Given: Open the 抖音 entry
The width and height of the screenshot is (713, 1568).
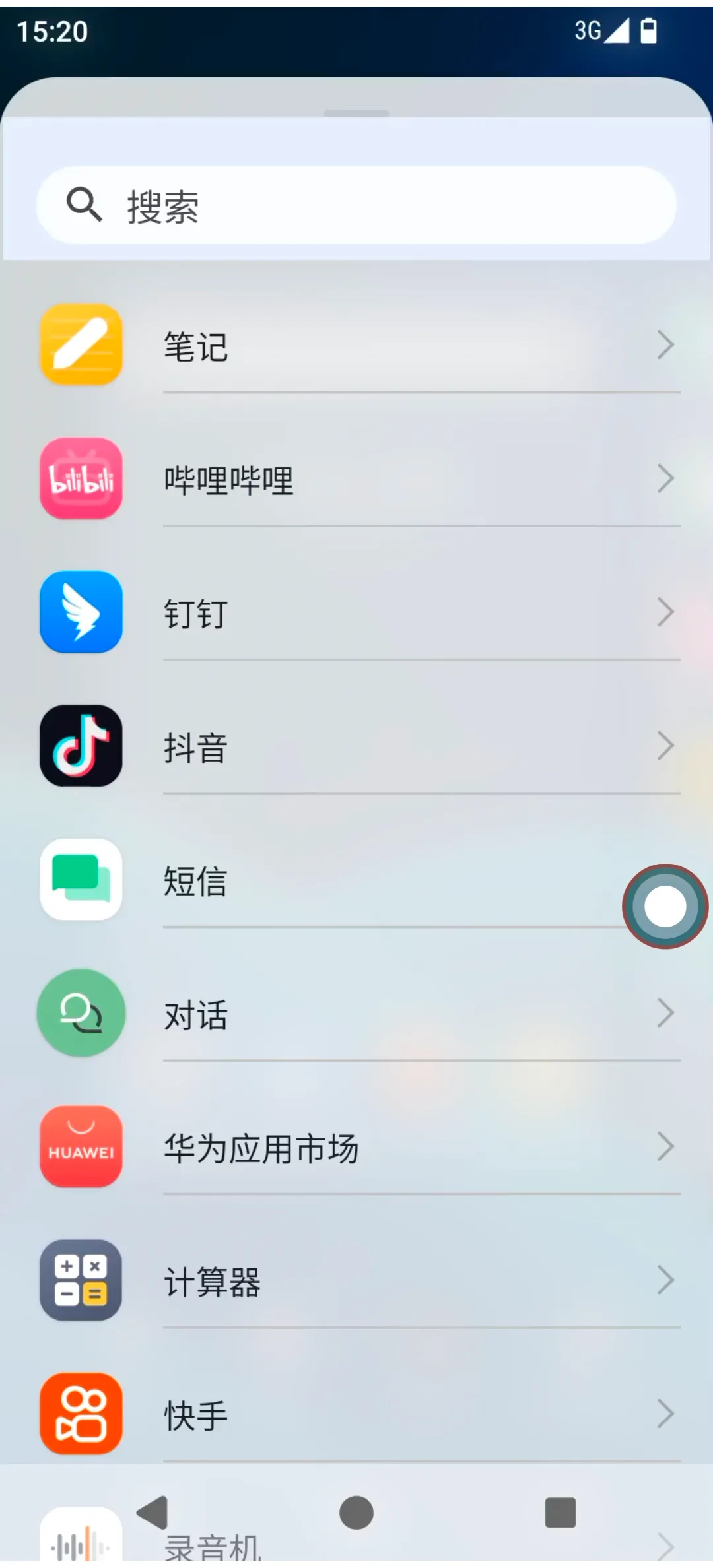Looking at the screenshot, I should coord(356,746).
